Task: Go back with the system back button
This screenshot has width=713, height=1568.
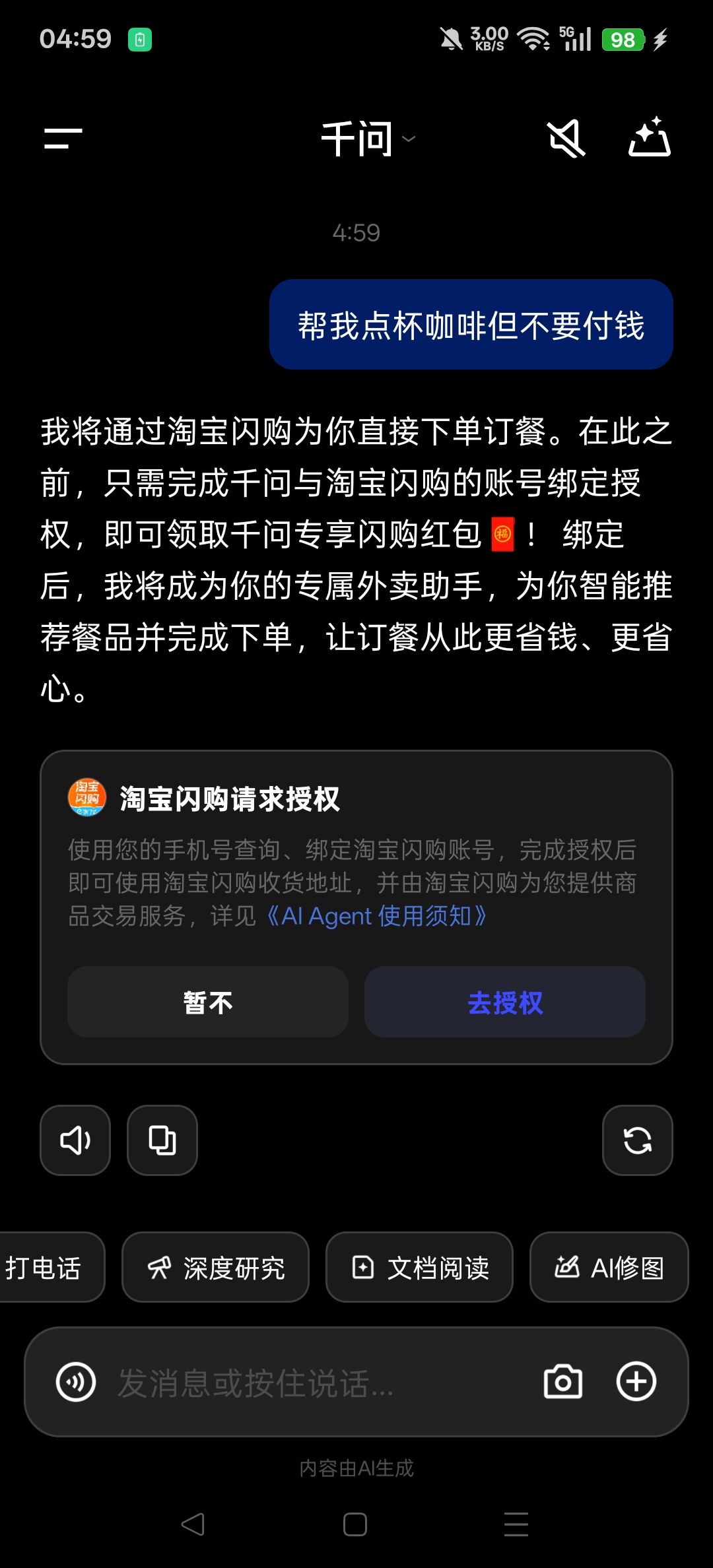Action: click(193, 1524)
